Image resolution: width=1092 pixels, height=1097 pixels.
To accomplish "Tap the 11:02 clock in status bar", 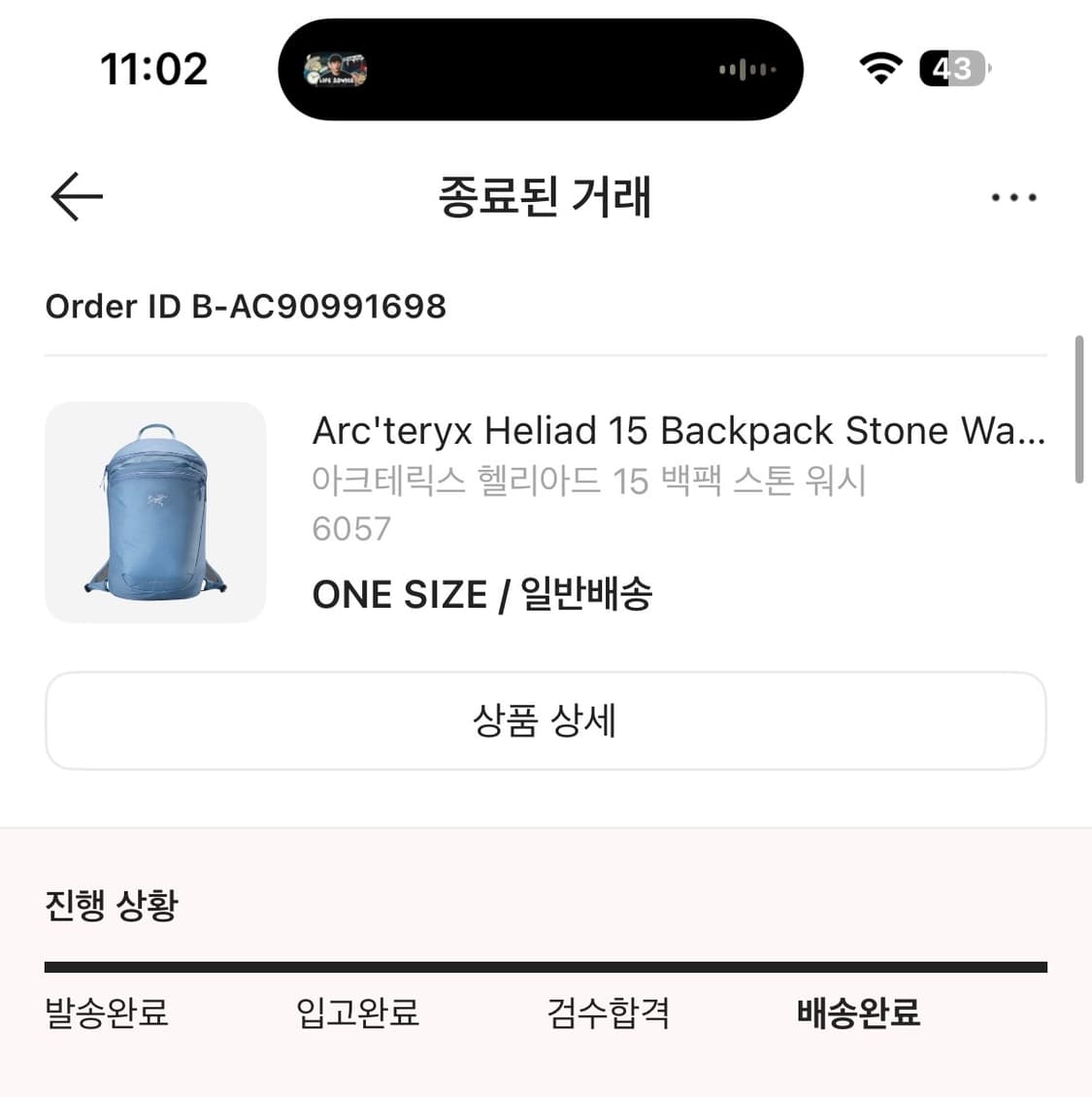I will coord(155,68).
